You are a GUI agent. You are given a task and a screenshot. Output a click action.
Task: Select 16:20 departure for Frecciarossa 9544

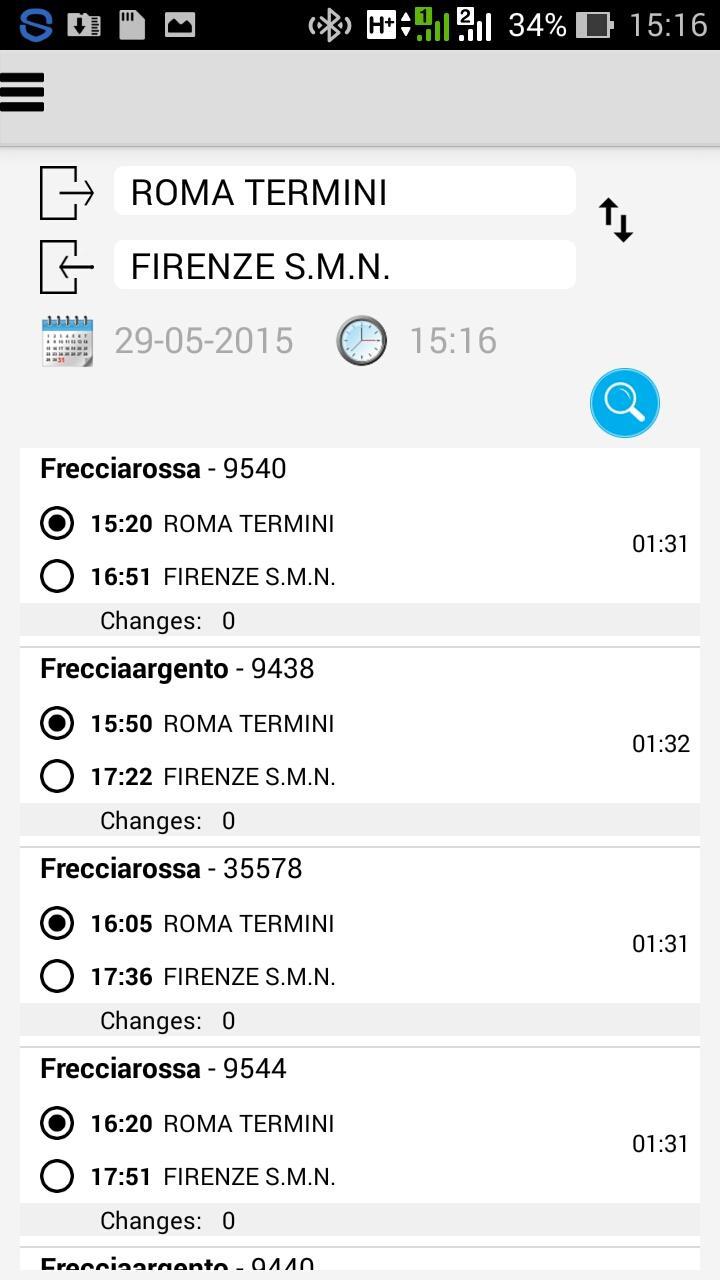[x=57, y=1123]
